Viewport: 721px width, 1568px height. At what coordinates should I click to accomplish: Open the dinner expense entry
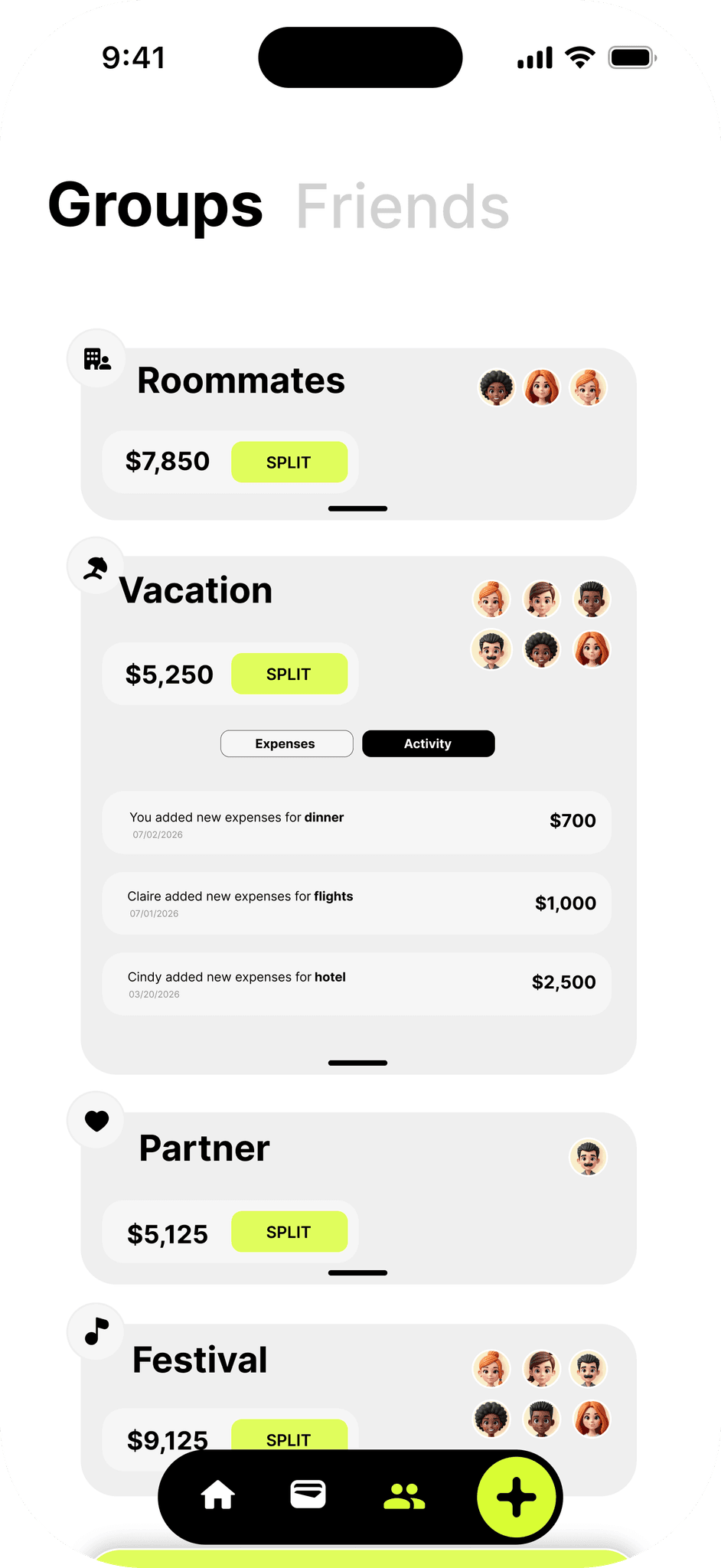pos(357,823)
